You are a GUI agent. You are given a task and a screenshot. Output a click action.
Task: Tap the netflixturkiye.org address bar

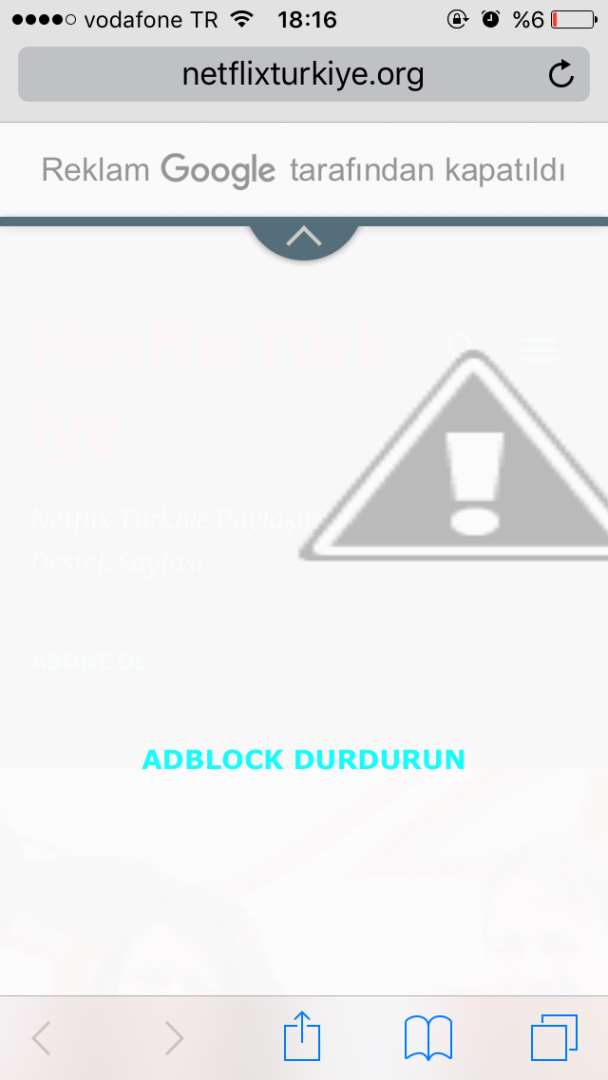coord(304,74)
